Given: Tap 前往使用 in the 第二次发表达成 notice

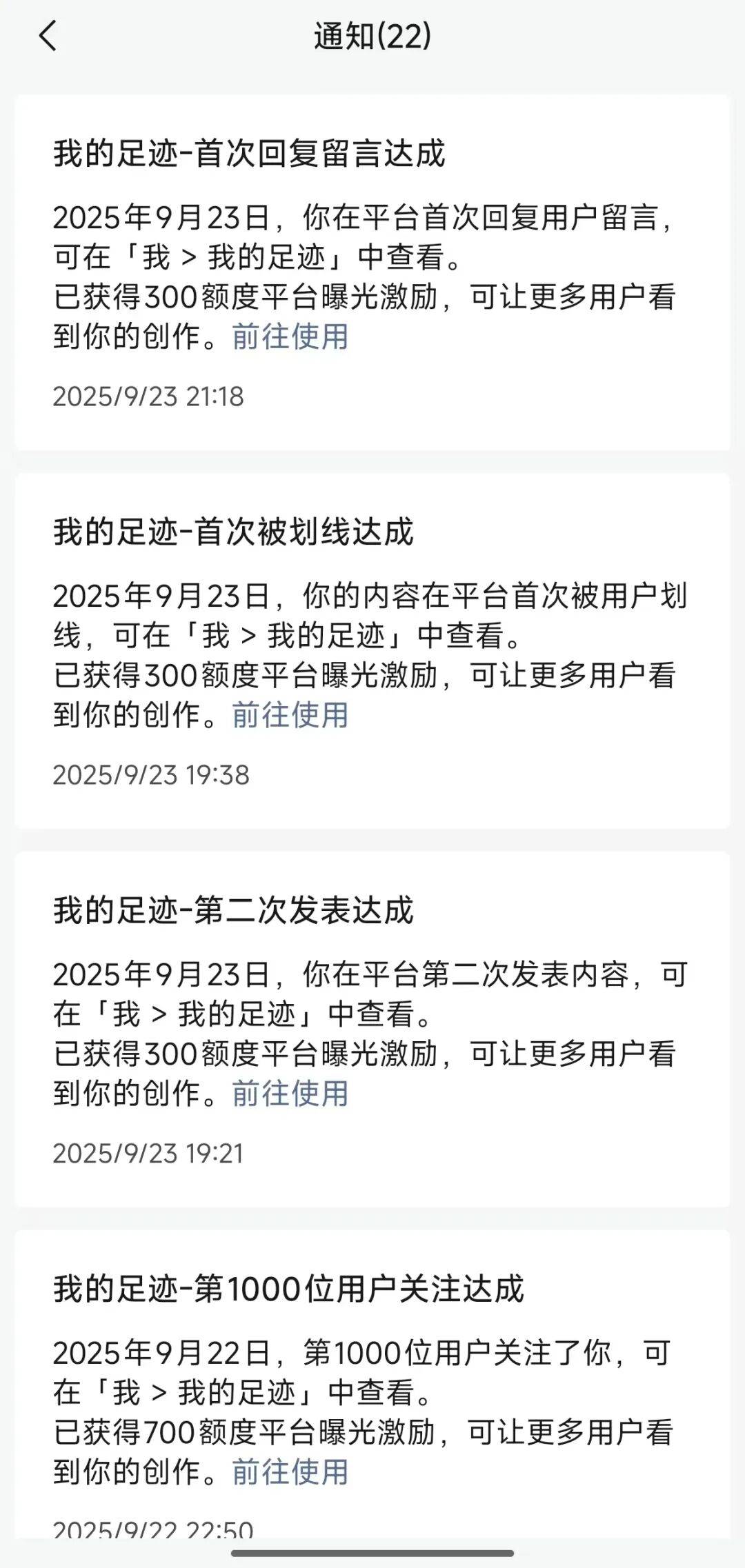Looking at the screenshot, I should [290, 1094].
